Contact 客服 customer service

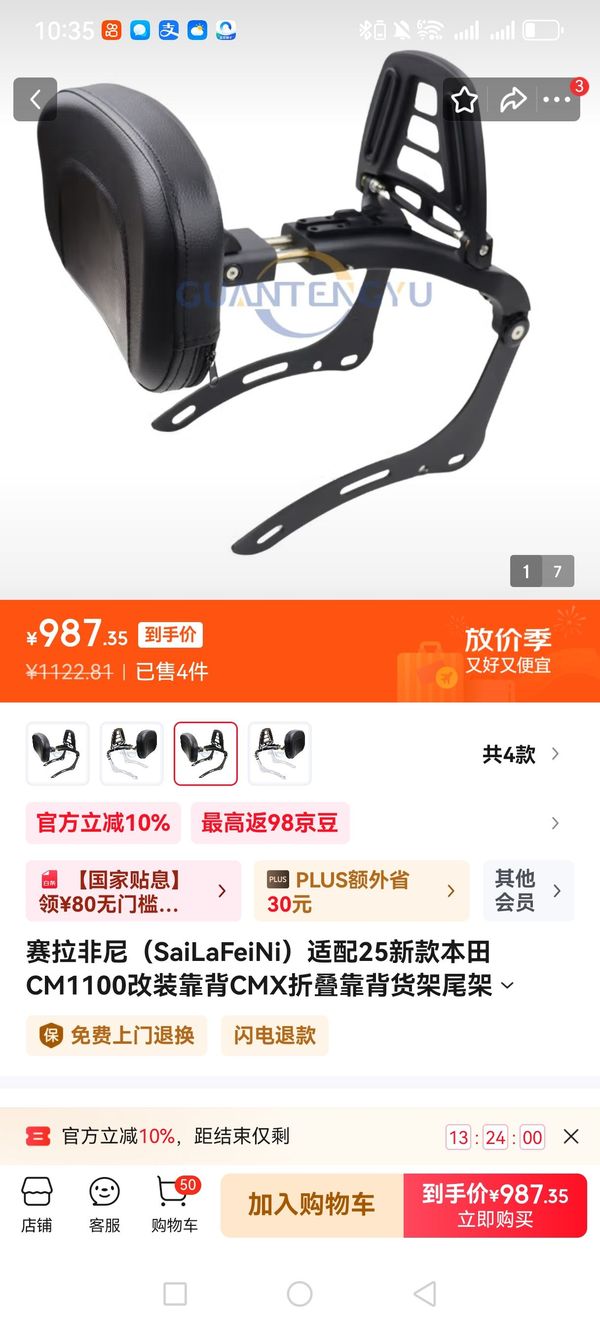[104, 1204]
